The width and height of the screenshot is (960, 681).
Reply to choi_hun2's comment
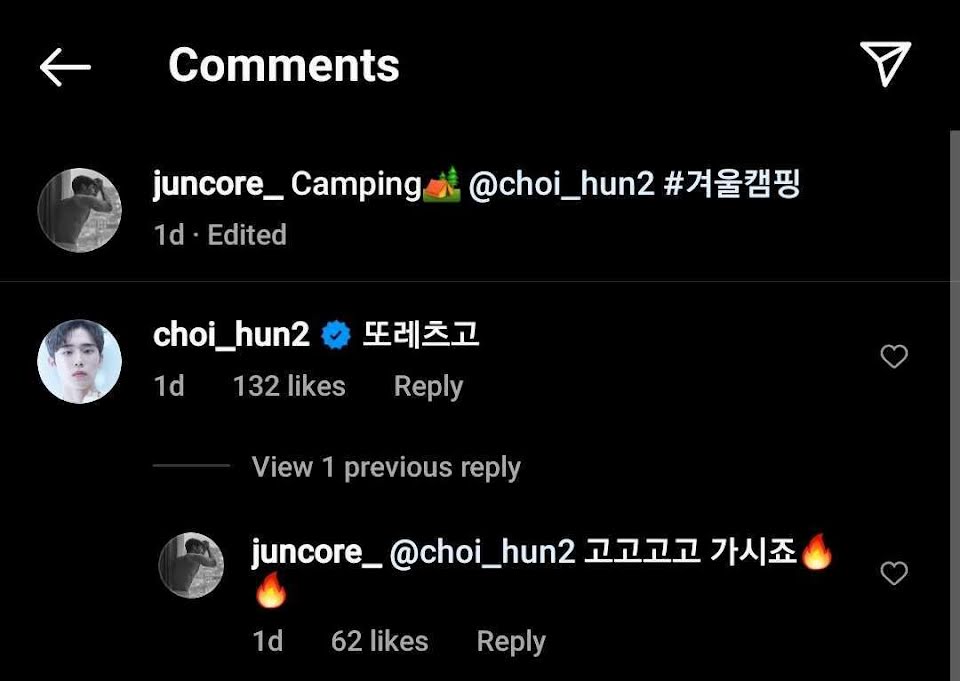(428, 387)
